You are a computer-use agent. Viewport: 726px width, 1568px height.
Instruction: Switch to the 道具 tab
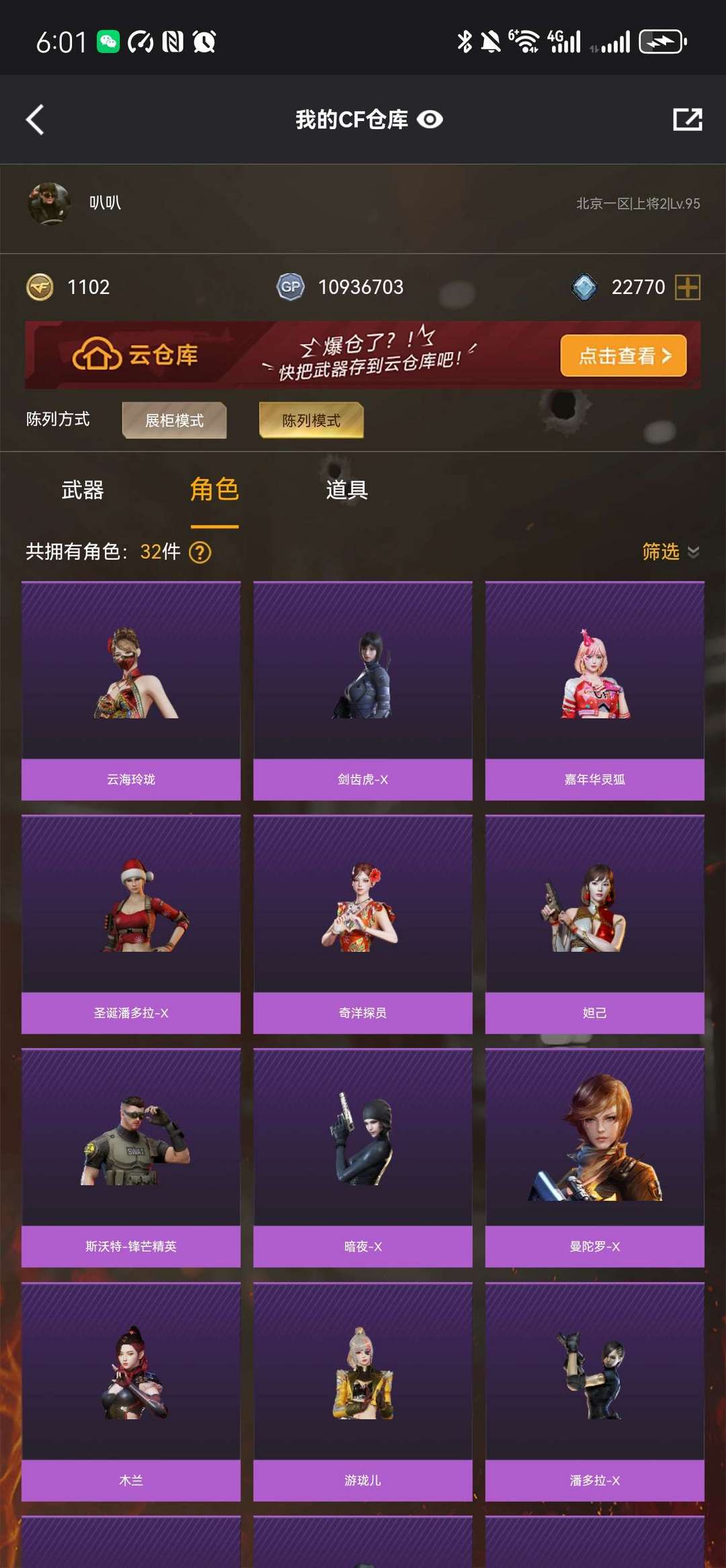tap(347, 490)
